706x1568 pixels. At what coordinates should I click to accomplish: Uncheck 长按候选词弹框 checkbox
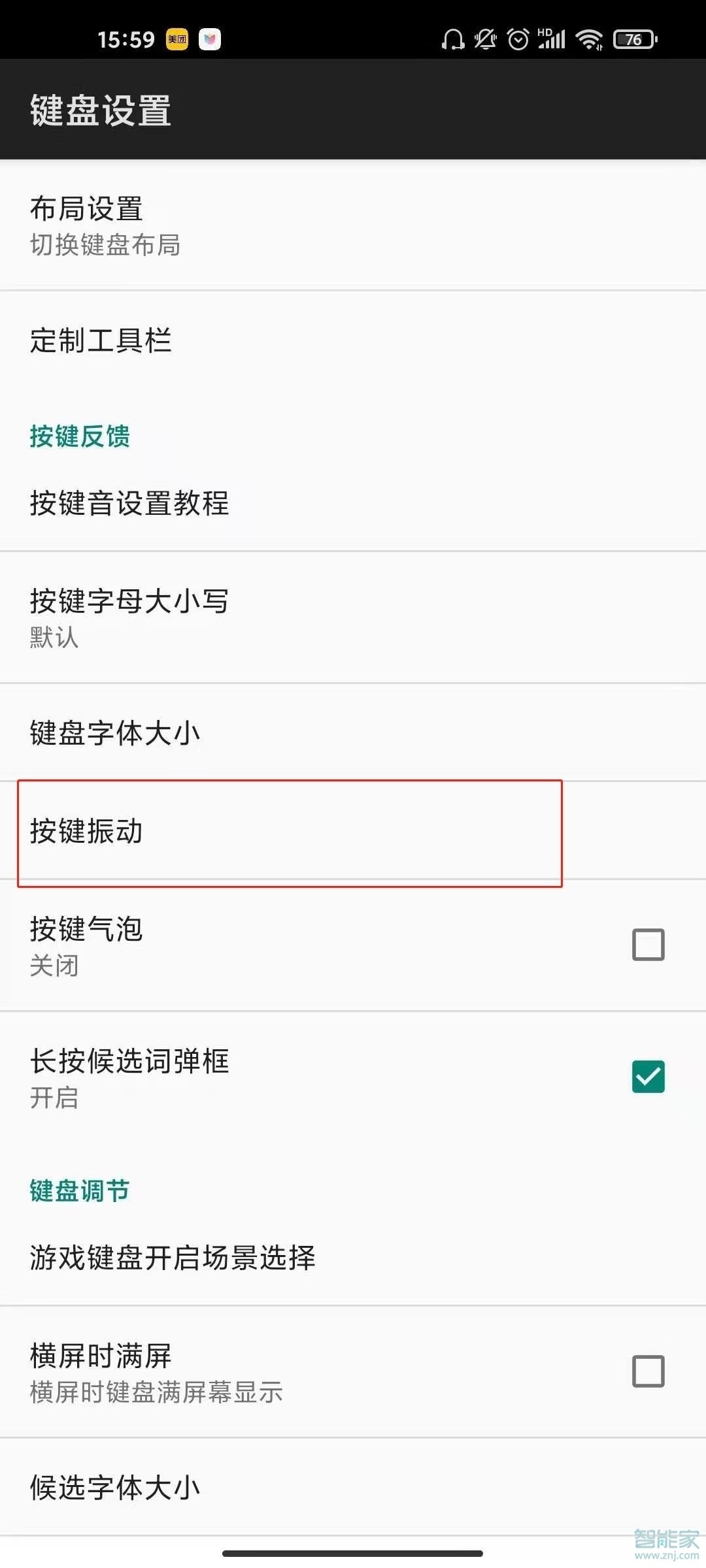coord(648,1077)
